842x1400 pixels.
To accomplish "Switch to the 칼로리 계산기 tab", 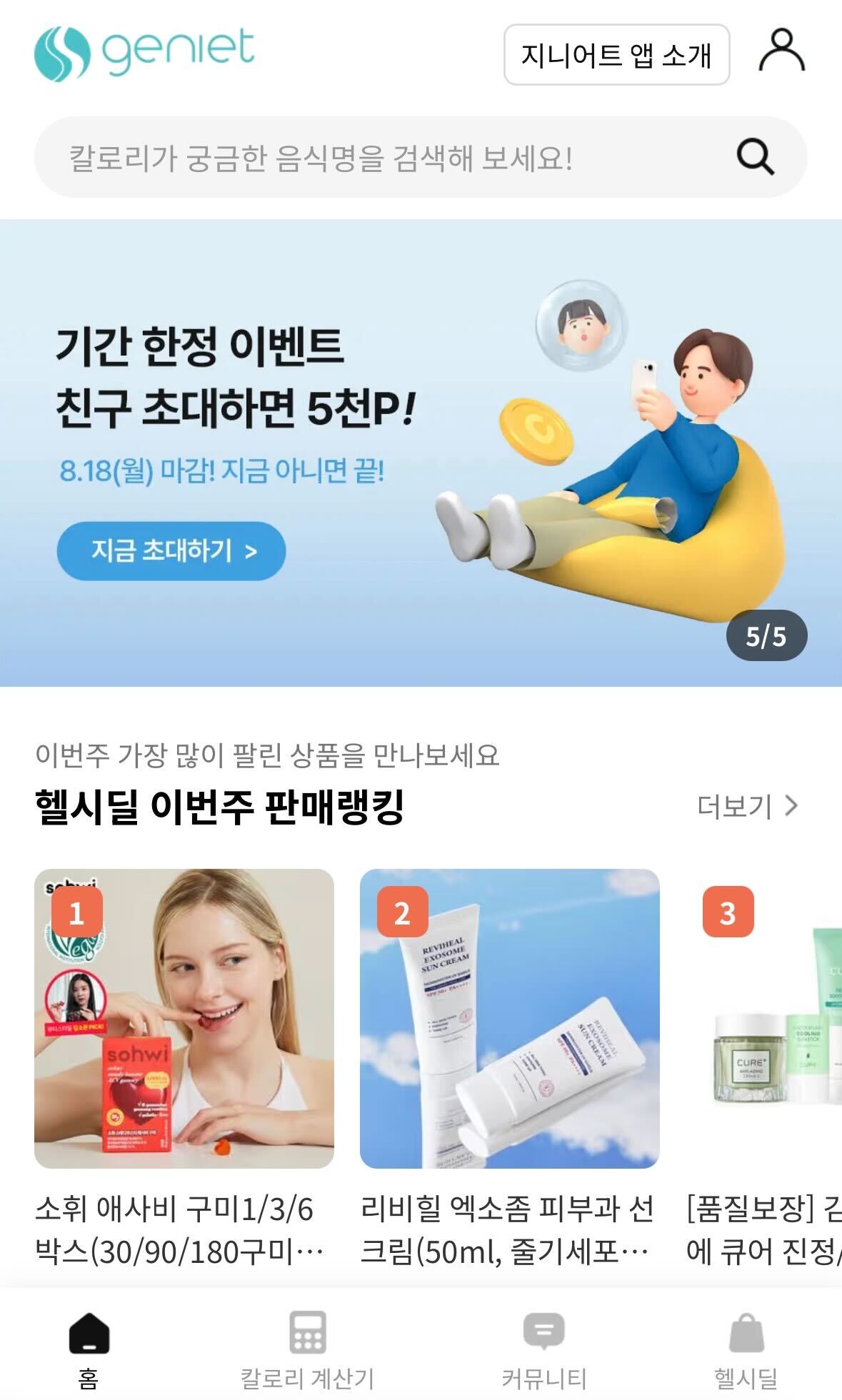I will [x=307, y=1349].
